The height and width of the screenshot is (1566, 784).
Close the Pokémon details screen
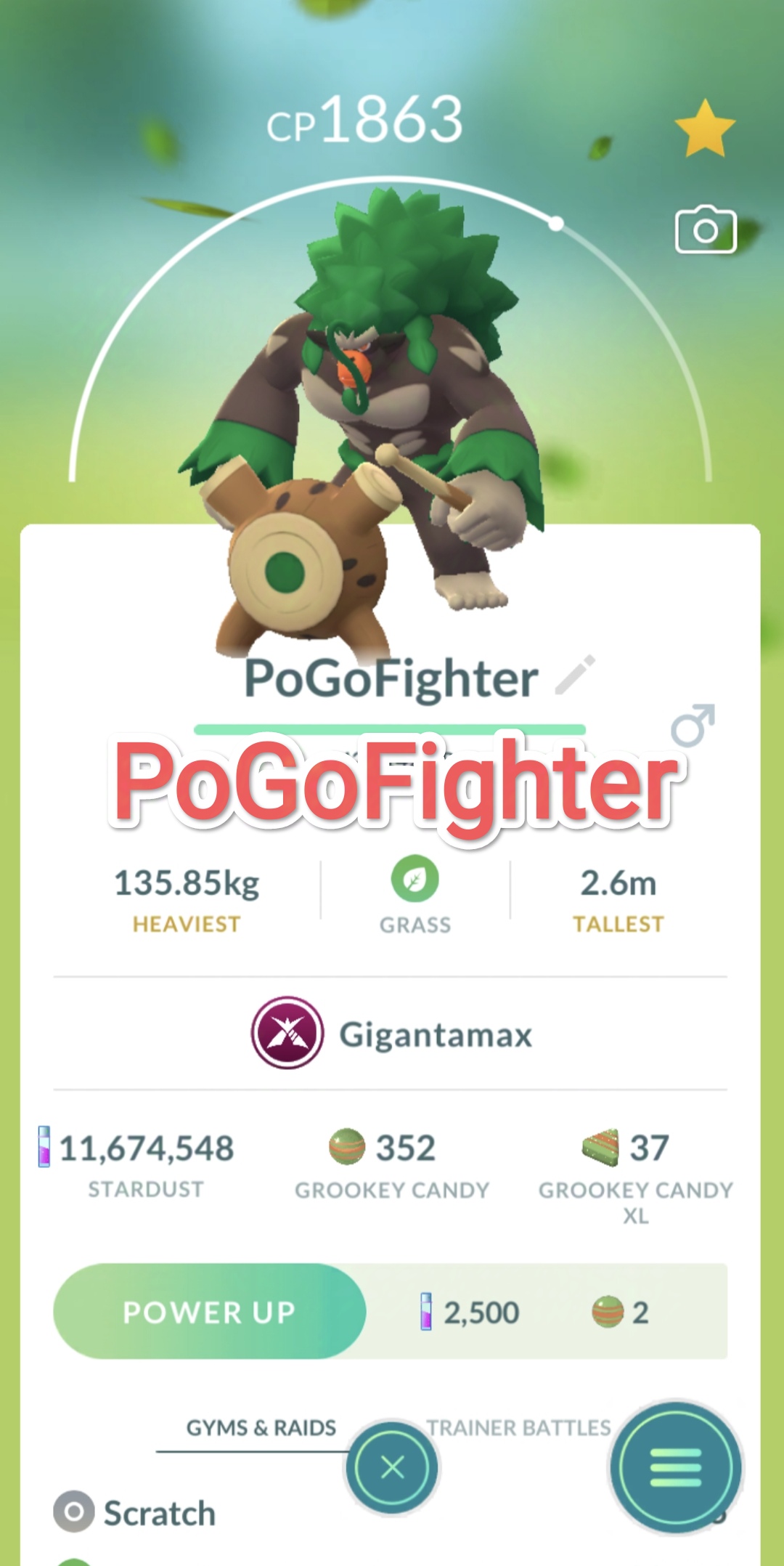[392, 1468]
